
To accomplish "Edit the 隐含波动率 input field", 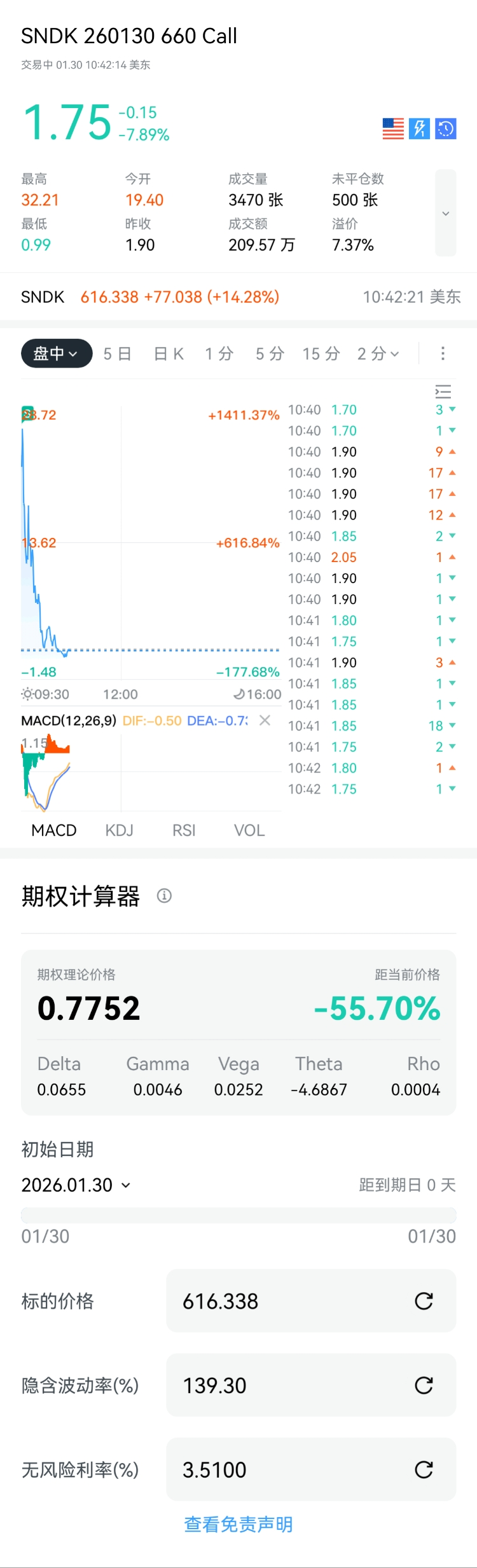I will [293, 1386].
